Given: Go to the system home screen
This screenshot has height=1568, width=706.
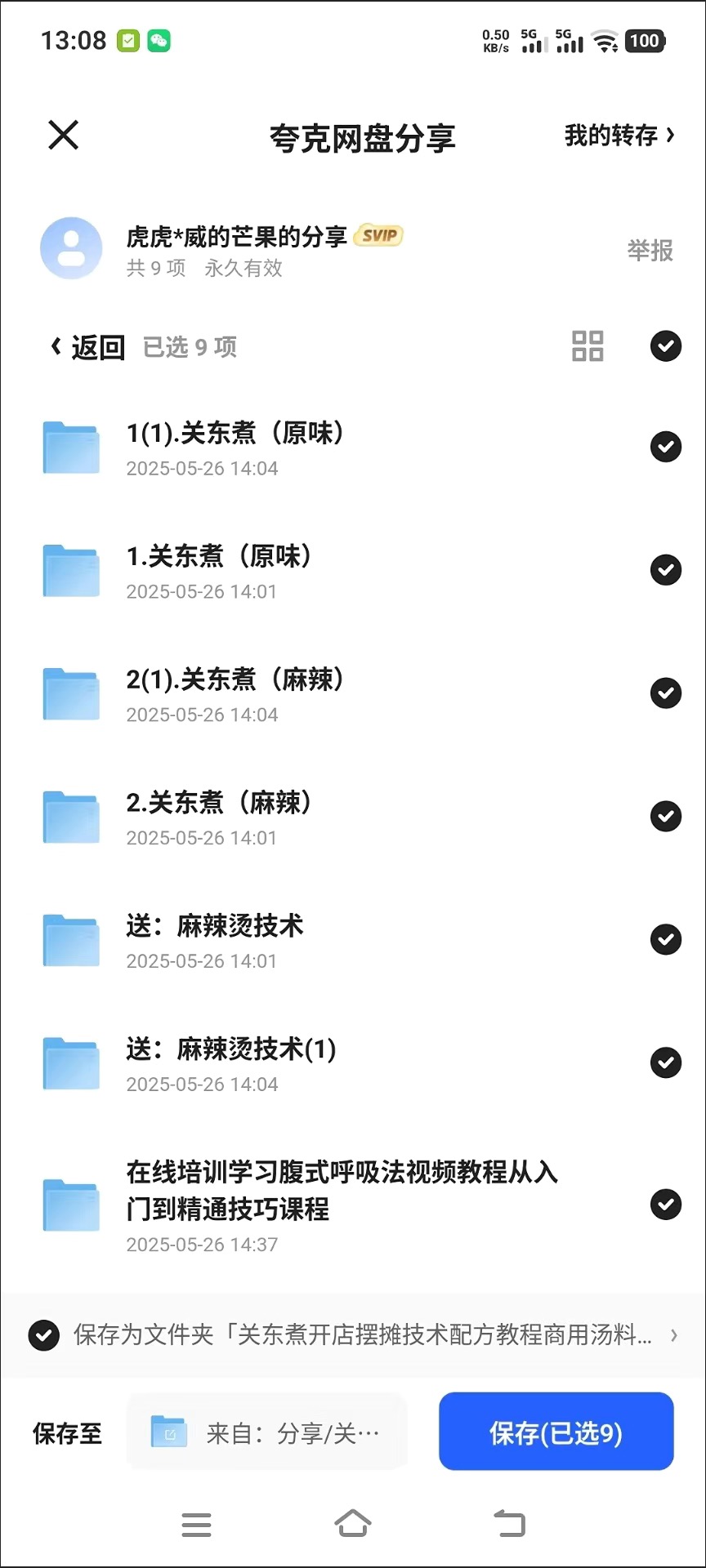Looking at the screenshot, I should point(353,1523).
